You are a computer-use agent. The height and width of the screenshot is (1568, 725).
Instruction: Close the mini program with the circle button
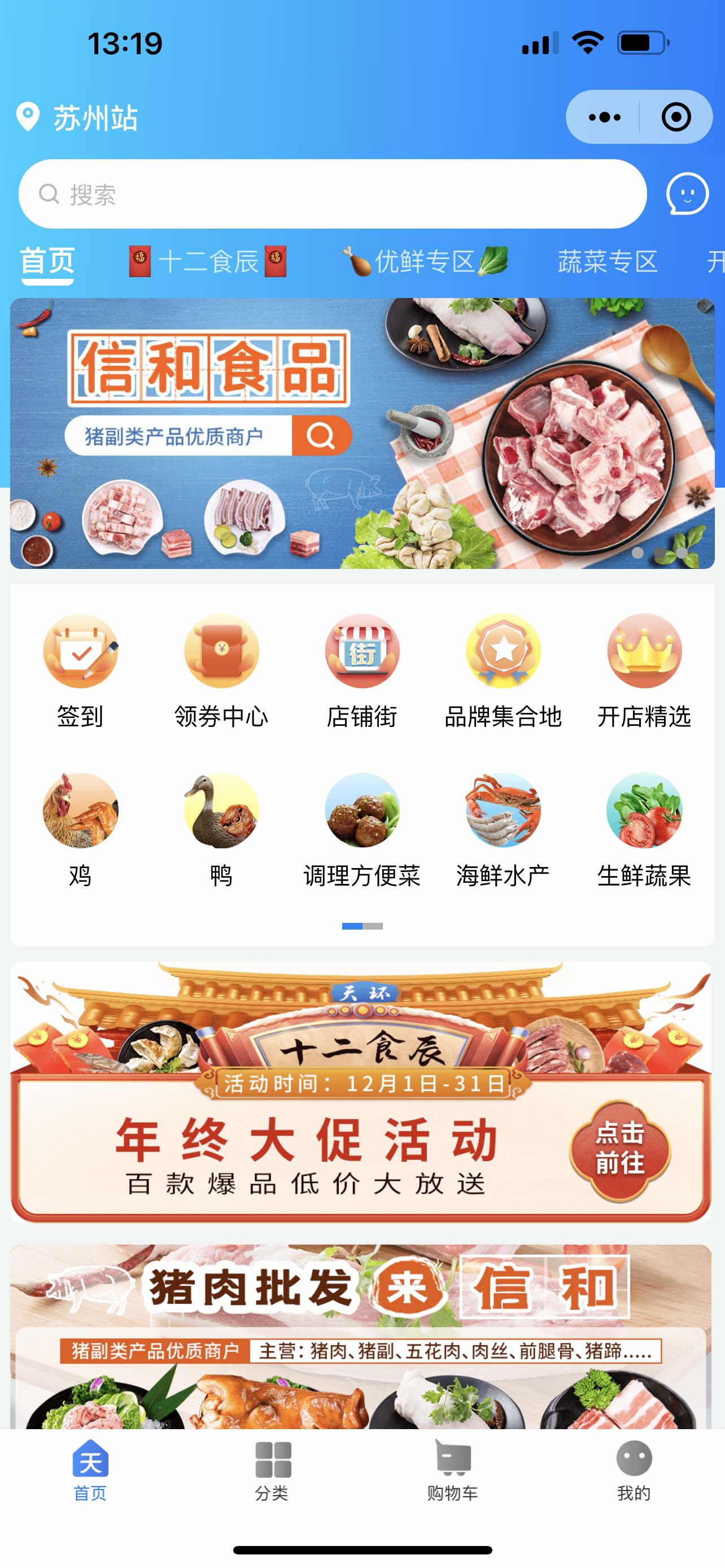[x=676, y=117]
